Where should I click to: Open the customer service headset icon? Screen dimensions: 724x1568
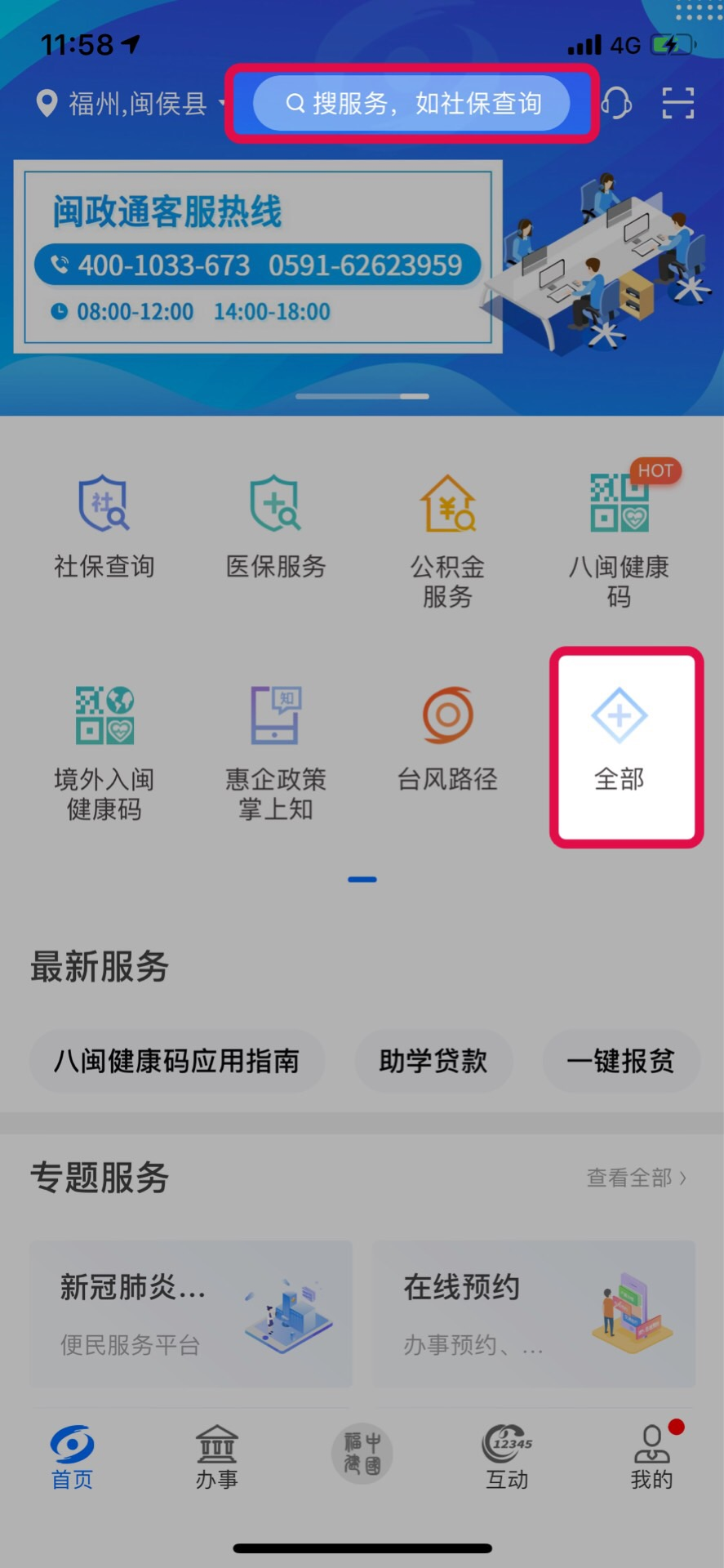pyautogui.click(x=616, y=104)
